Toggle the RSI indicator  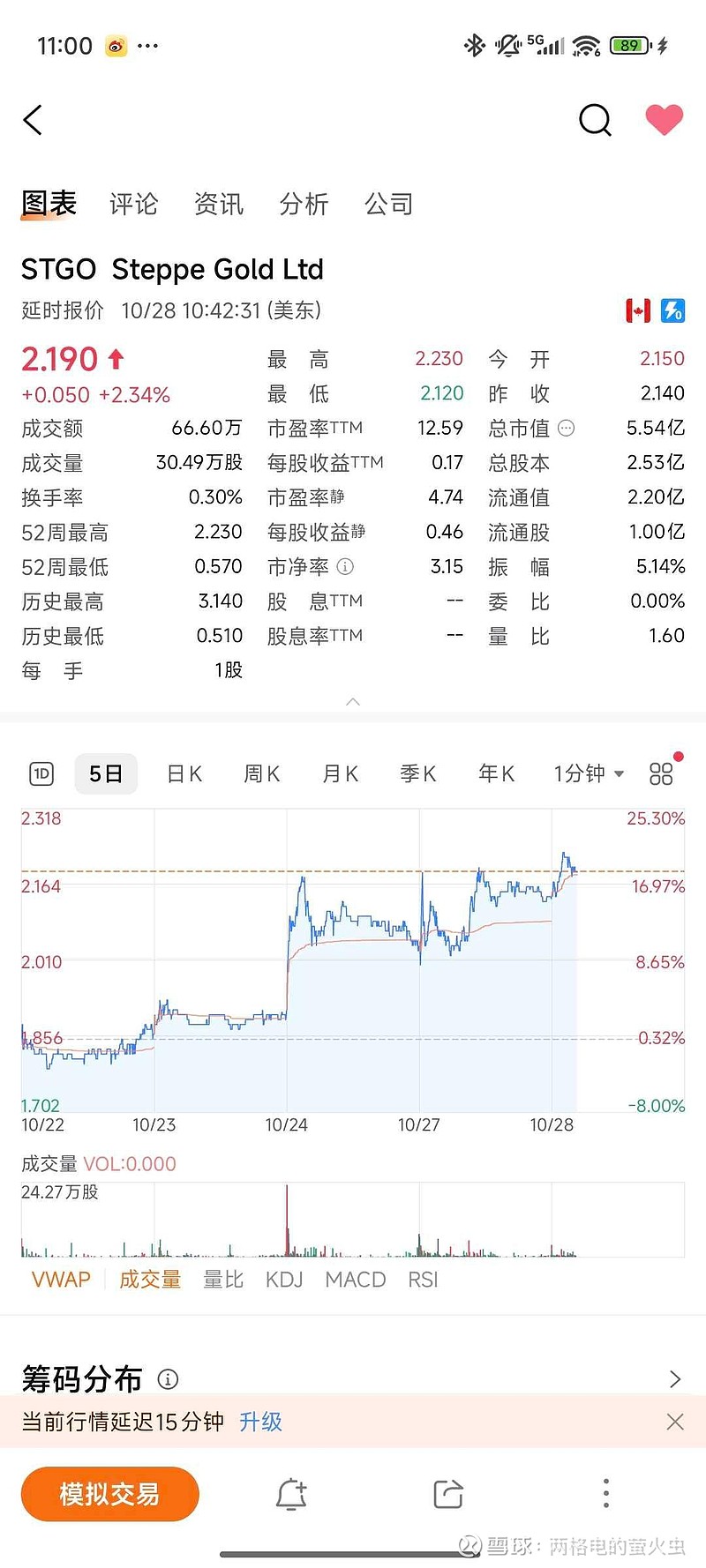(423, 1280)
